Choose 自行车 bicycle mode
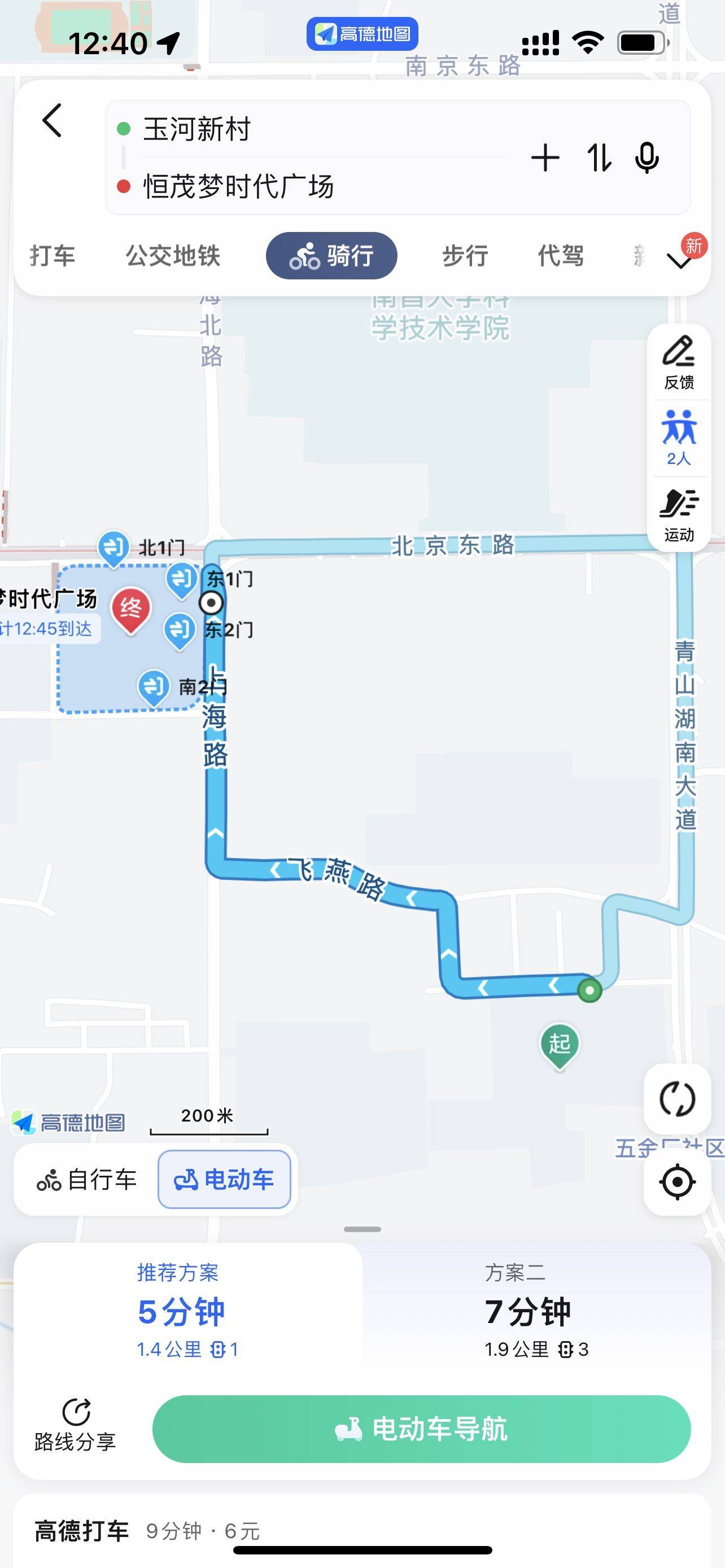725x1568 pixels. click(87, 1180)
